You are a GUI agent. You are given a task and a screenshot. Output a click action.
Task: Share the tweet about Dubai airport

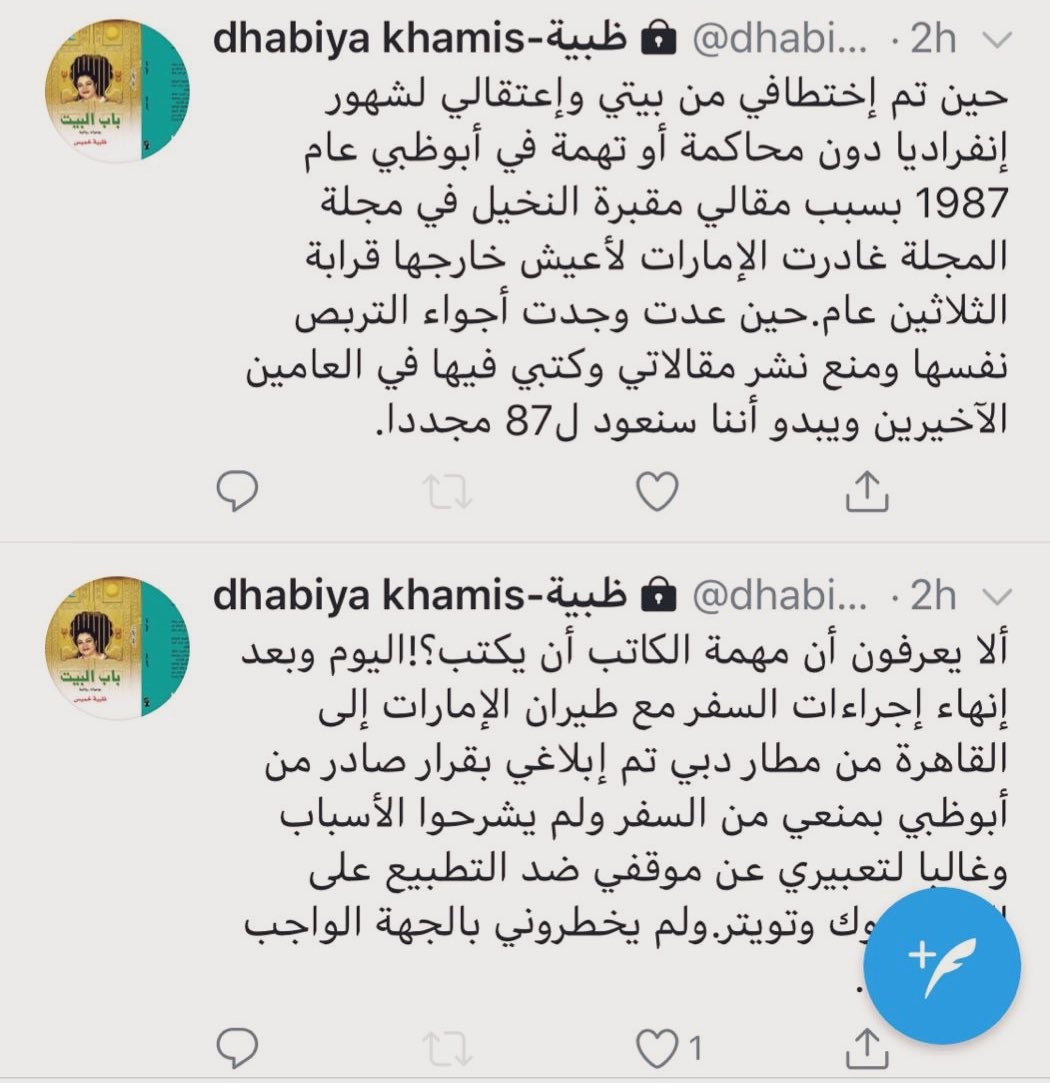[x=868, y=1047]
